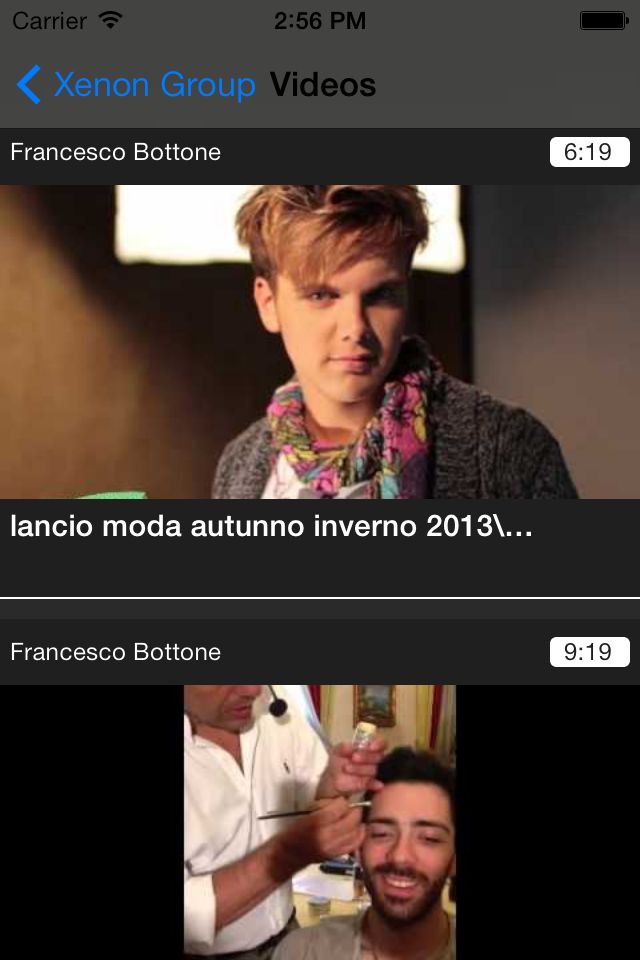Image resolution: width=640 pixels, height=960 pixels.
Task: Go back to Xenon Group
Action: (x=136, y=85)
